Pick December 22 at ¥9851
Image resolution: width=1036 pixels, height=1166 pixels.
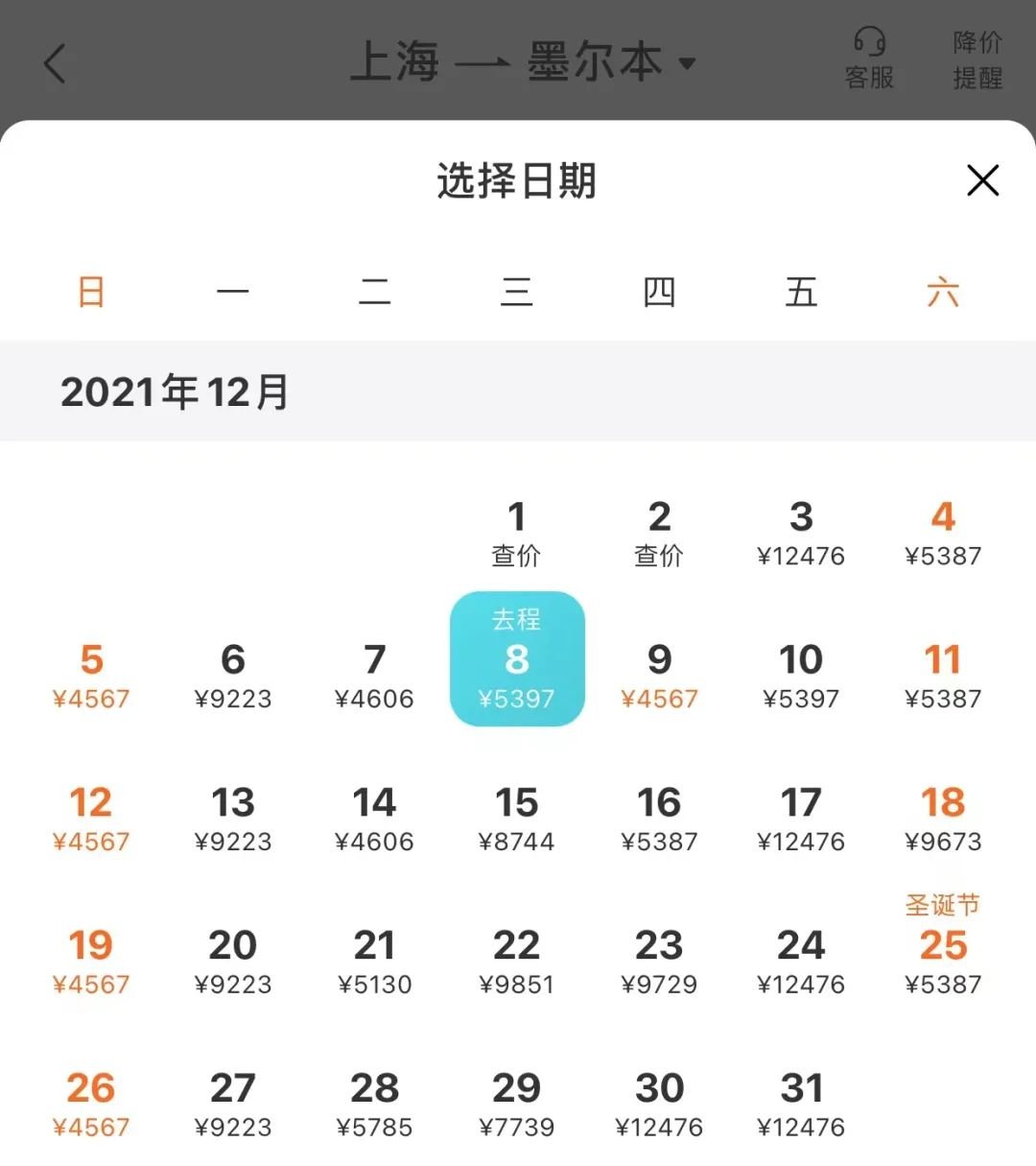(x=516, y=962)
